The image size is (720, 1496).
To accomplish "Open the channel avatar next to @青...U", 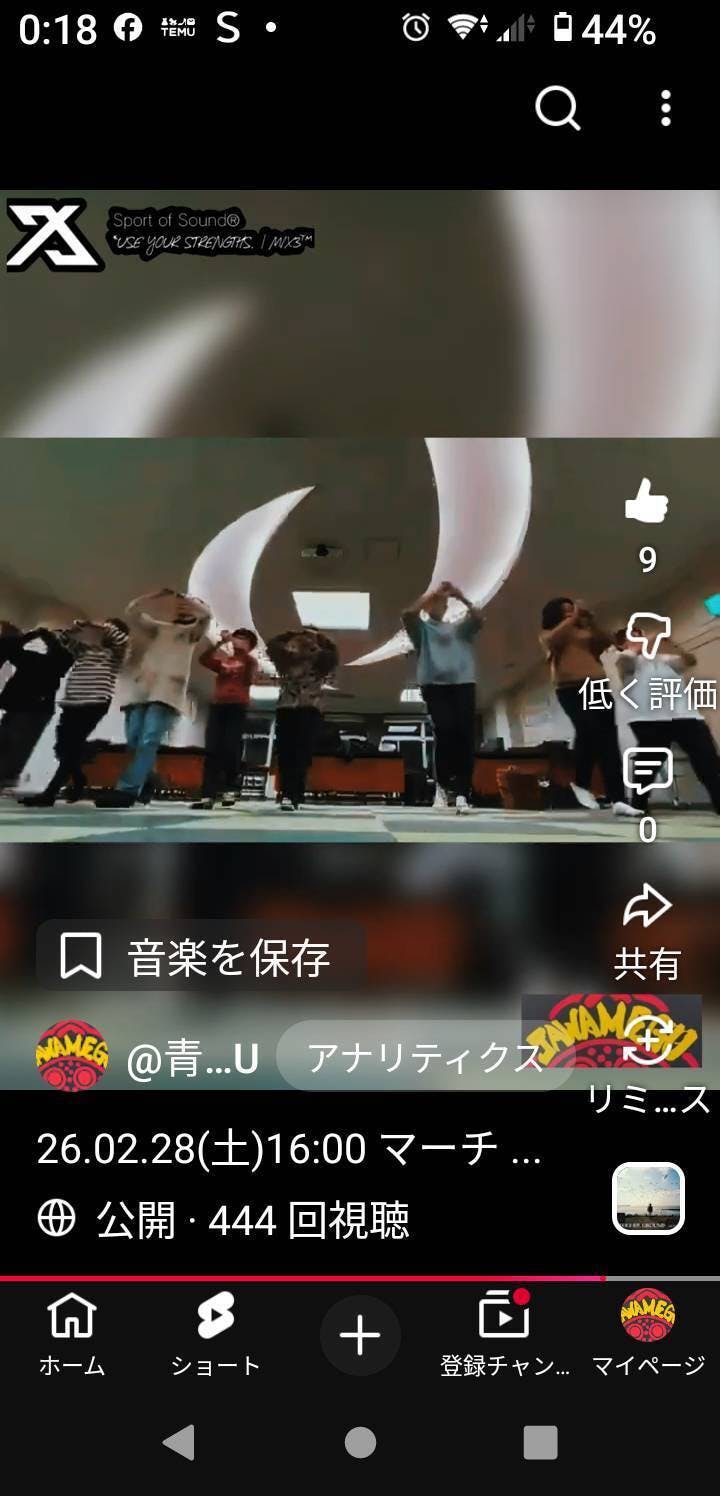I will [x=72, y=1056].
